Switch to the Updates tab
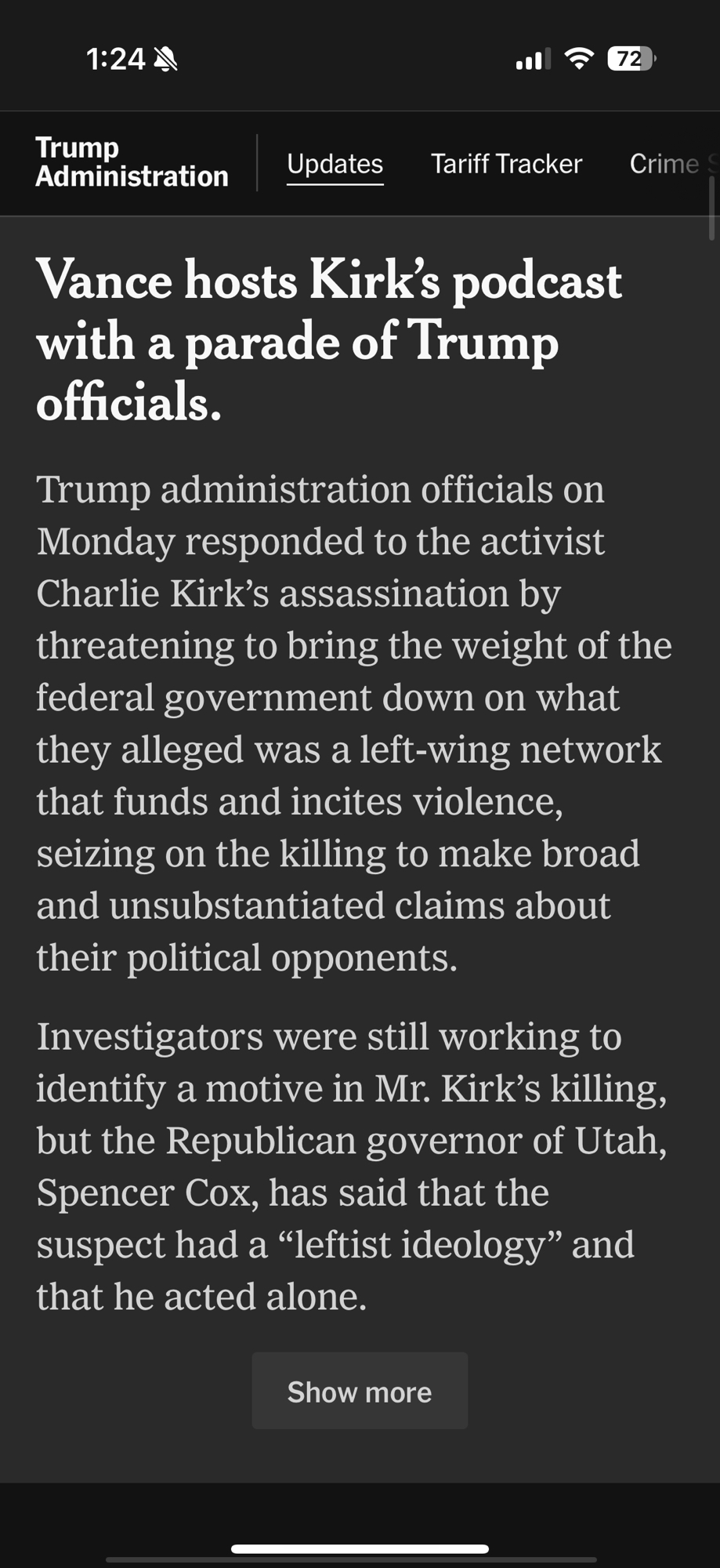The height and width of the screenshot is (1568, 720). 335,164
